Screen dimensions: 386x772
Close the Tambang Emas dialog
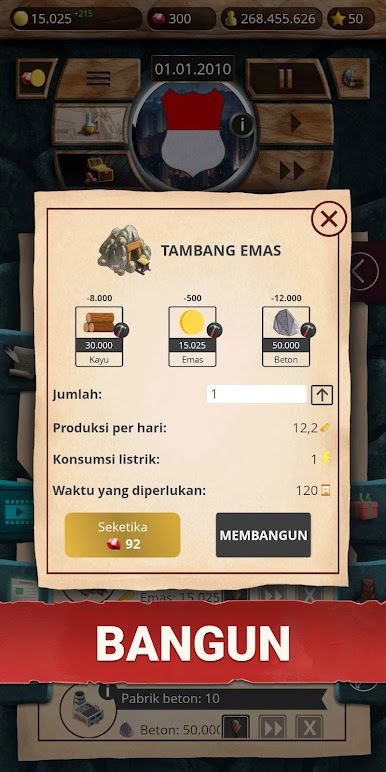point(329,219)
